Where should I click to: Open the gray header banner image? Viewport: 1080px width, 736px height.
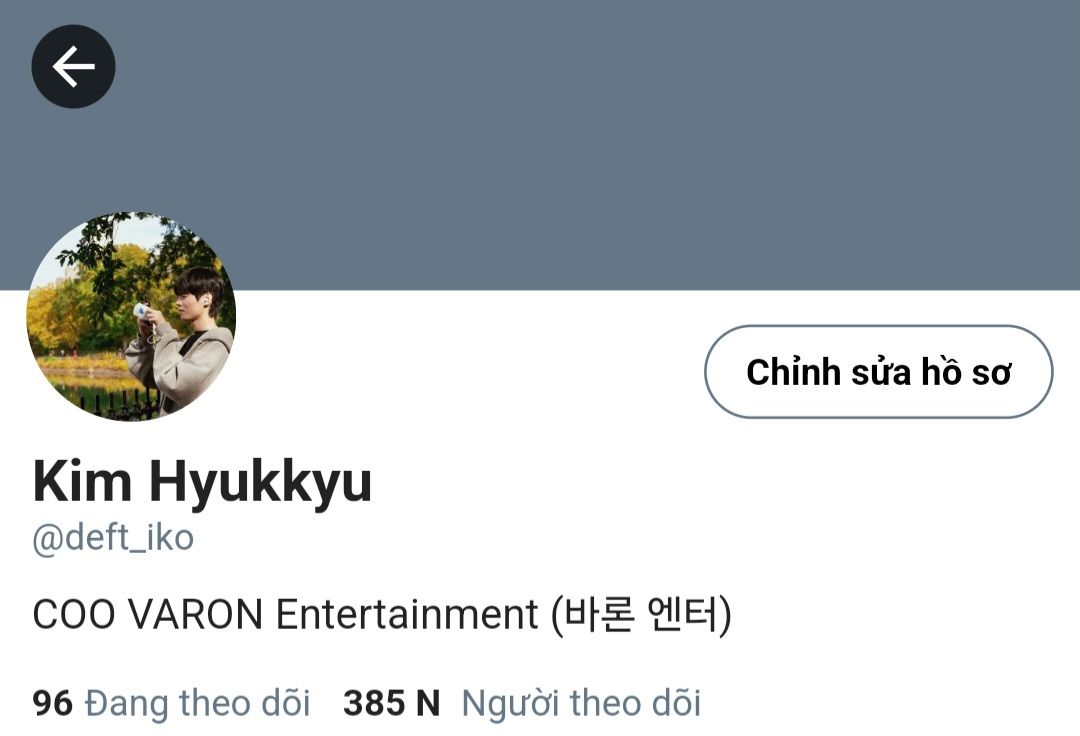(x=600, y=140)
